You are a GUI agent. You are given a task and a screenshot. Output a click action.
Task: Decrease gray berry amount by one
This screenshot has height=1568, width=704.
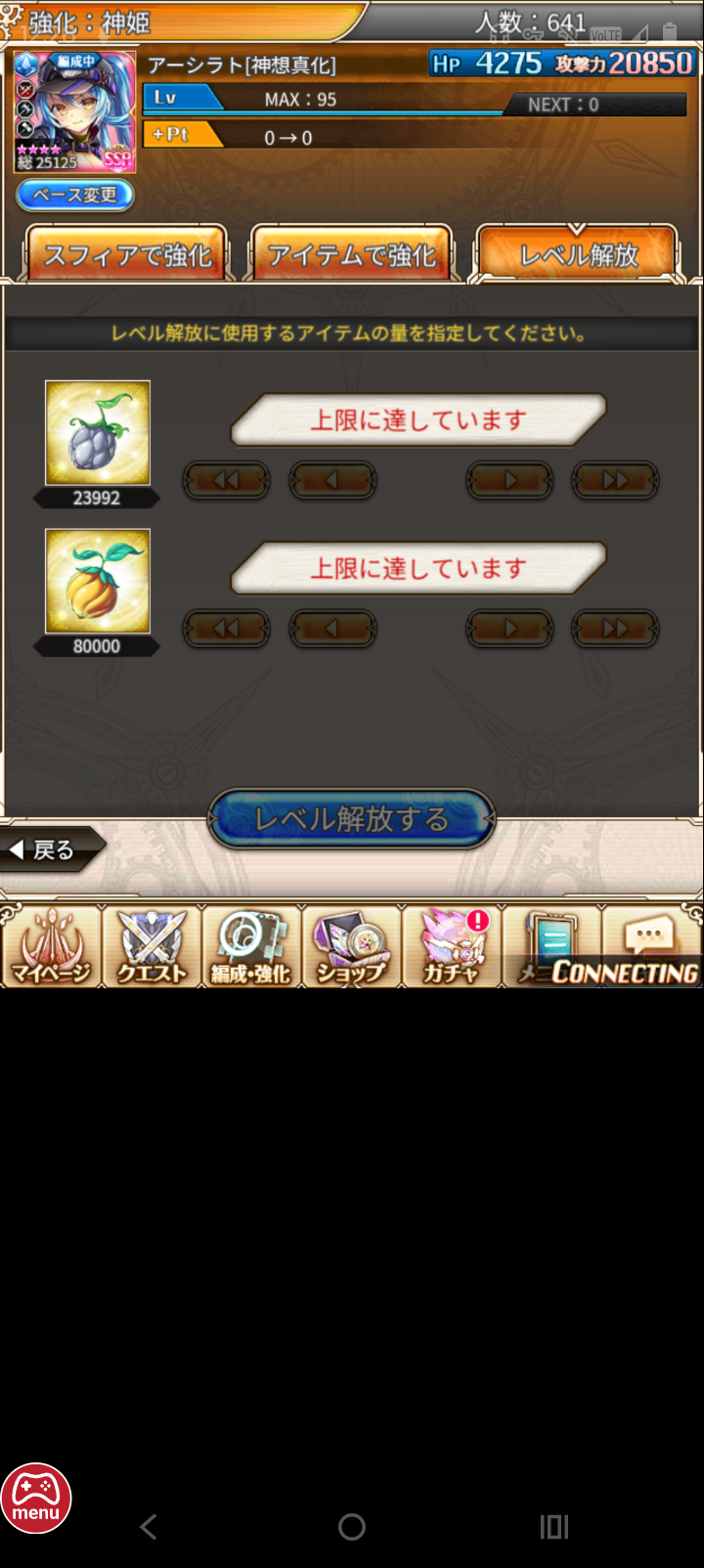coord(332,480)
